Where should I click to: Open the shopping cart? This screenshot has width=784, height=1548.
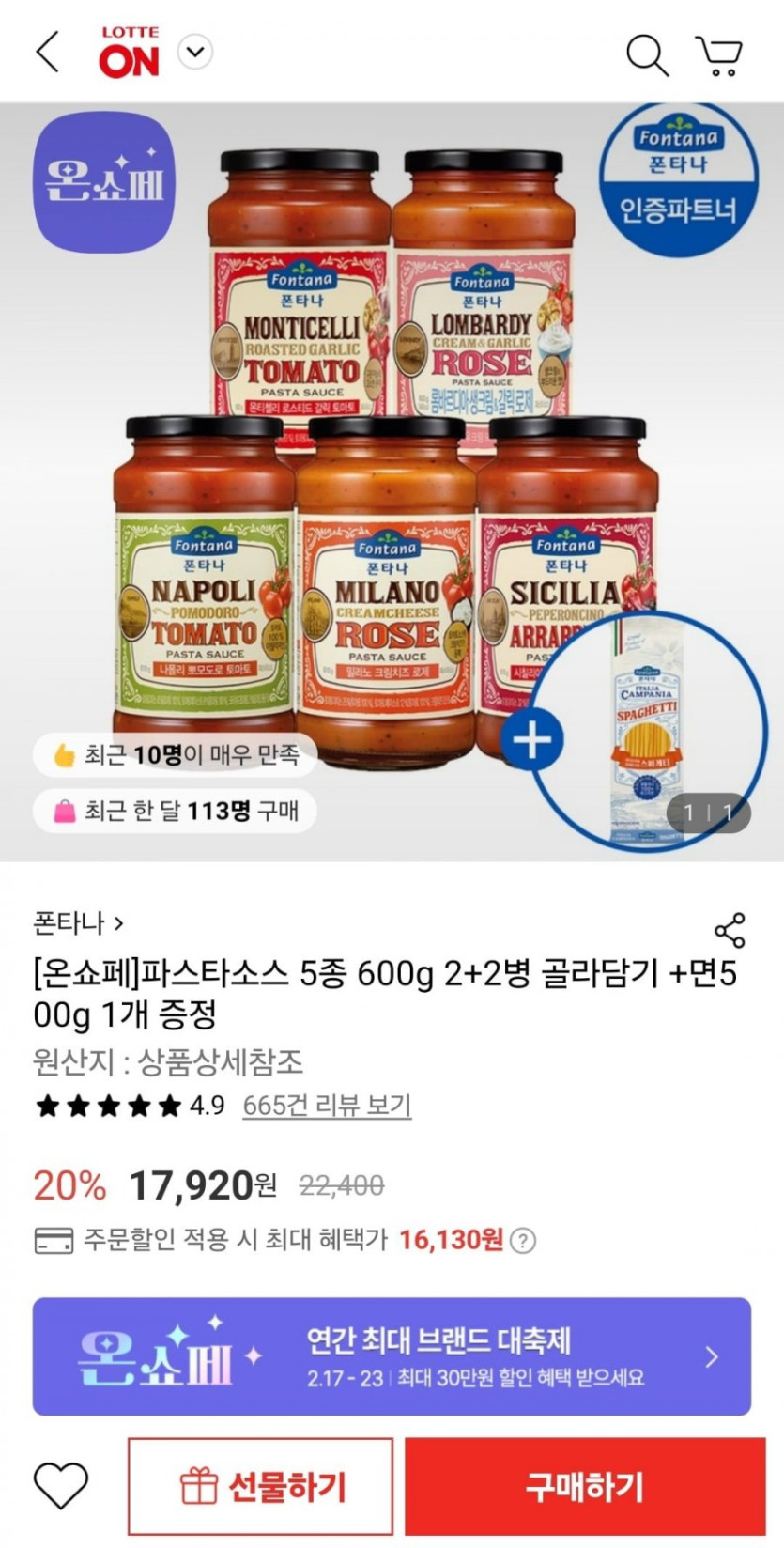coord(719,55)
